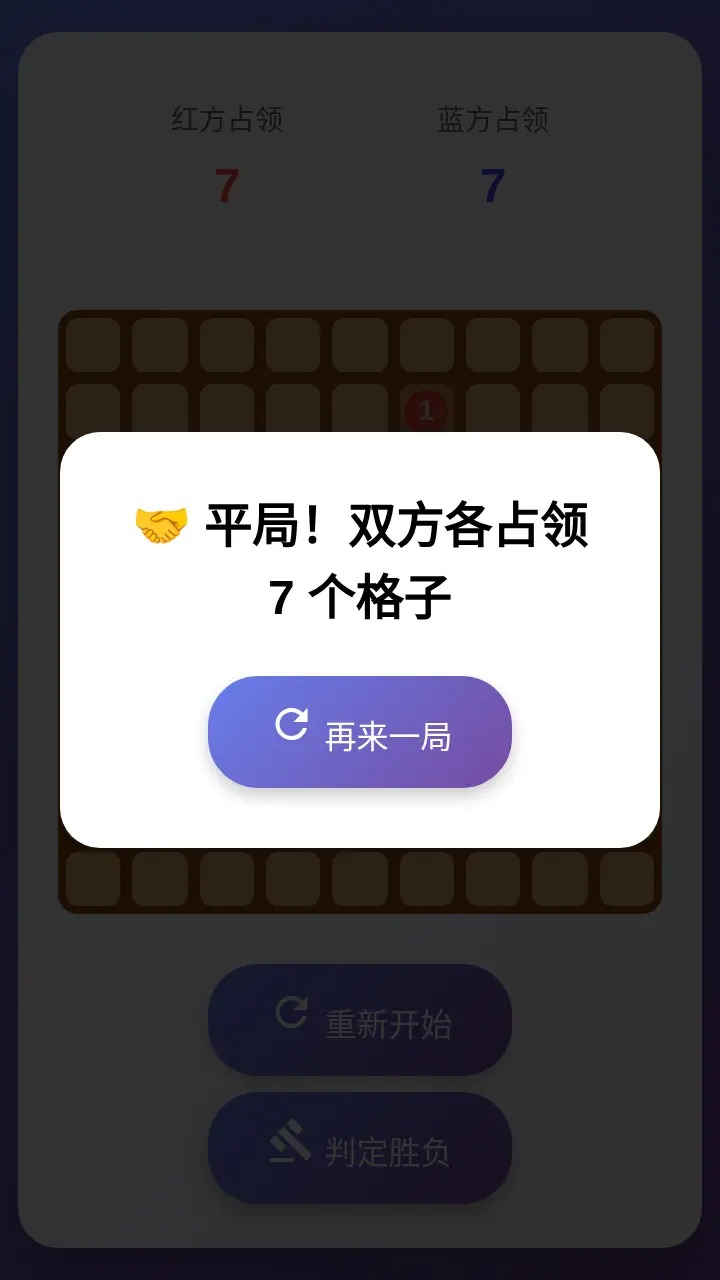This screenshot has height=1280, width=720.
Task: Click the restart arrow icon on 重新开始
Action: point(291,1012)
